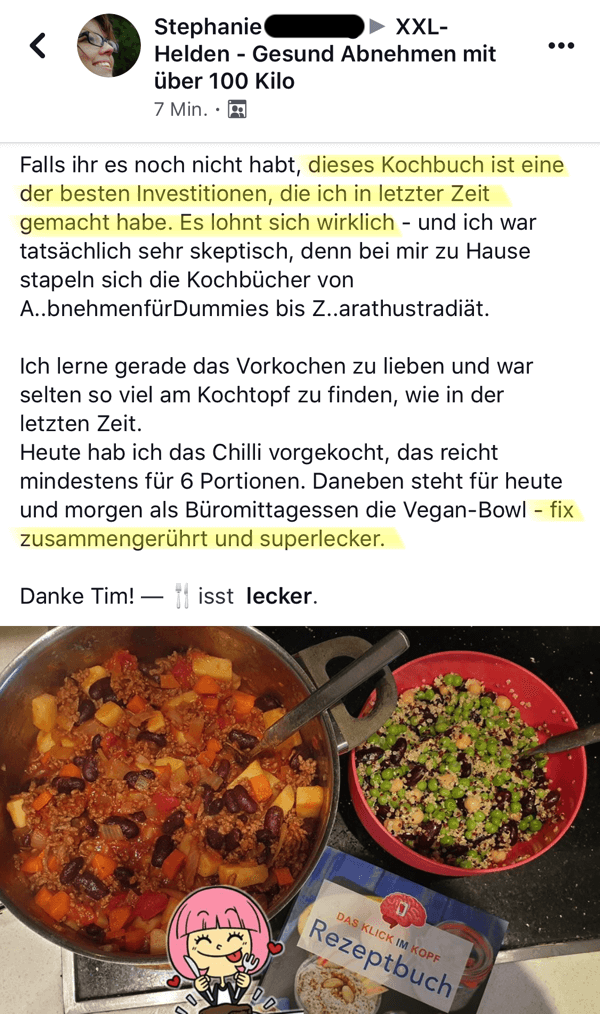The image size is (600, 1014).
Task: Open Stephanie's profile picture
Action: click(109, 46)
